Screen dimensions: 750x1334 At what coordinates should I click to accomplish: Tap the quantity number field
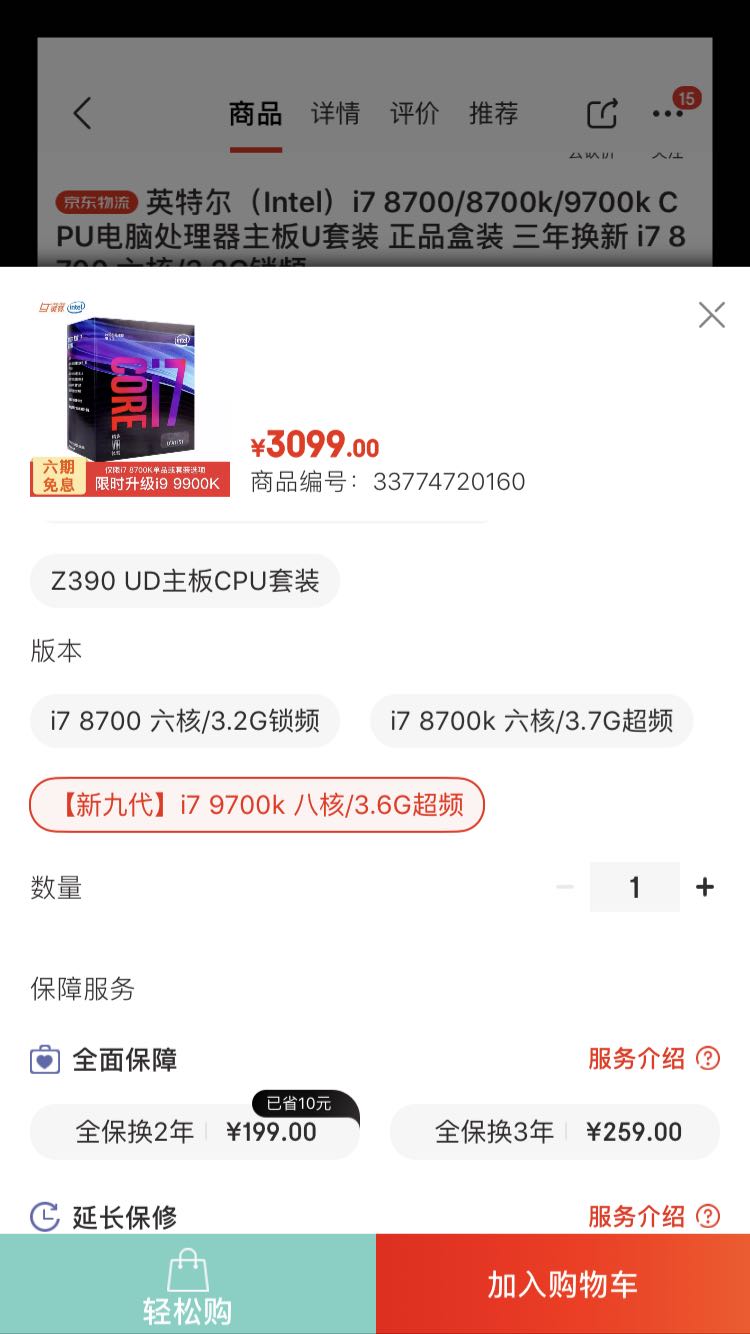[x=634, y=887]
